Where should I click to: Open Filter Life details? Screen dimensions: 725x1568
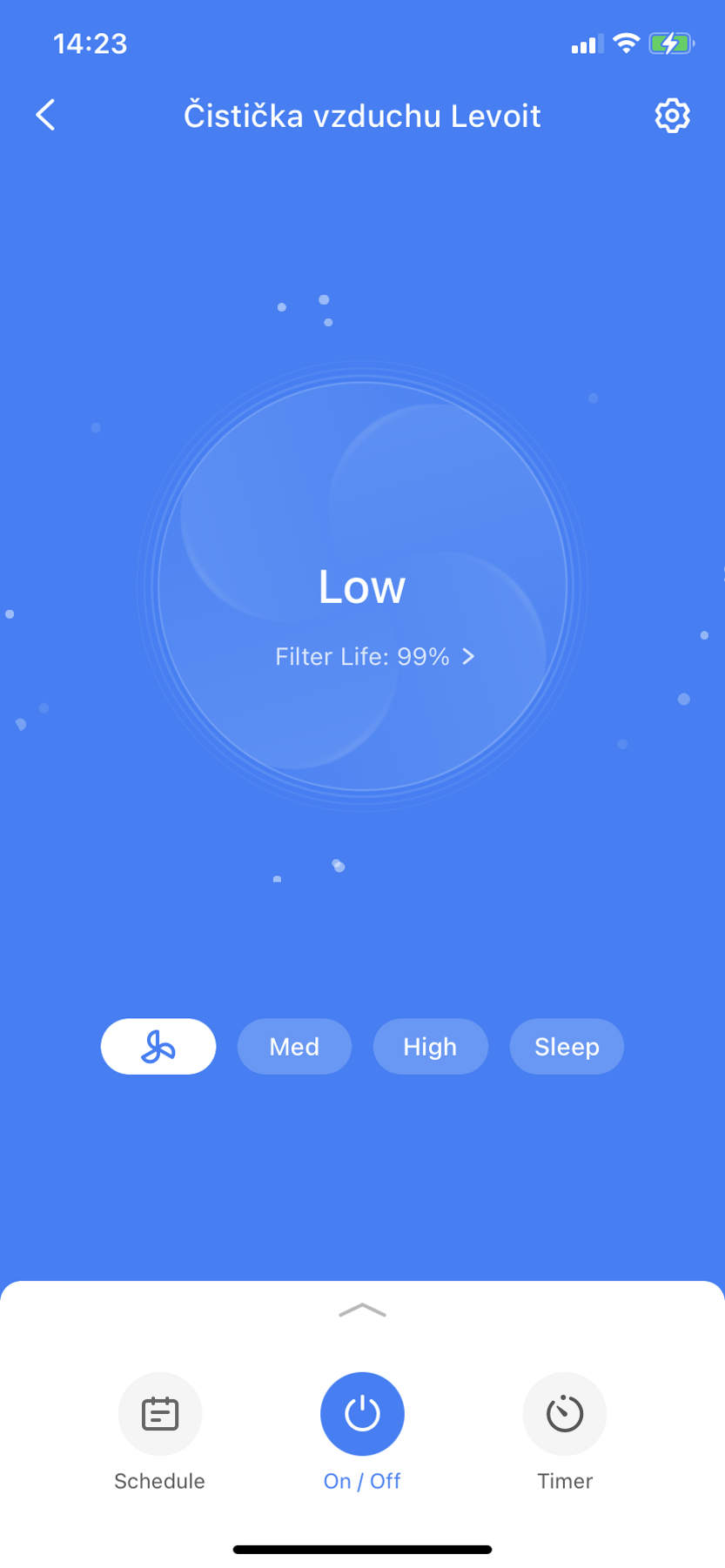pos(375,657)
